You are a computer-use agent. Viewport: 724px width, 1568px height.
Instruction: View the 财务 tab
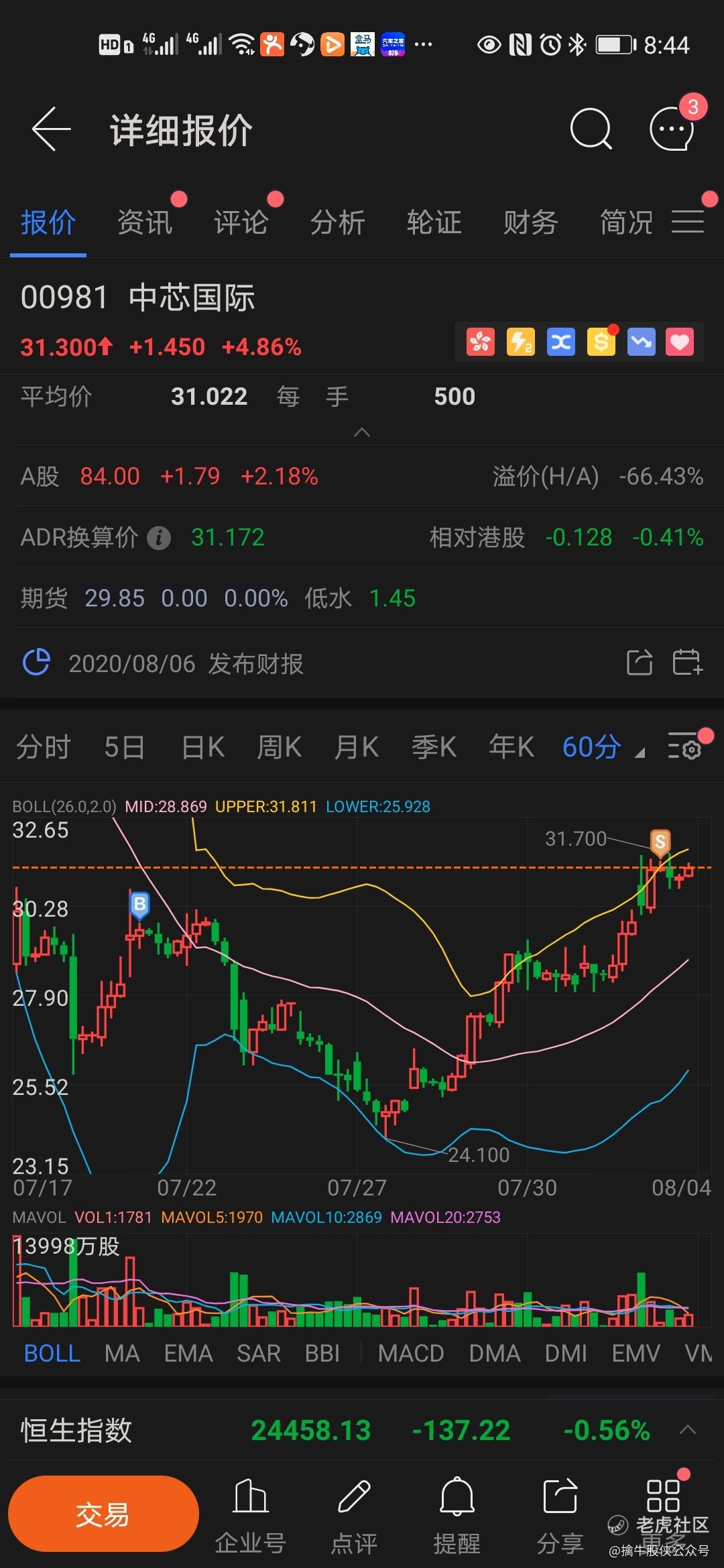tap(530, 222)
